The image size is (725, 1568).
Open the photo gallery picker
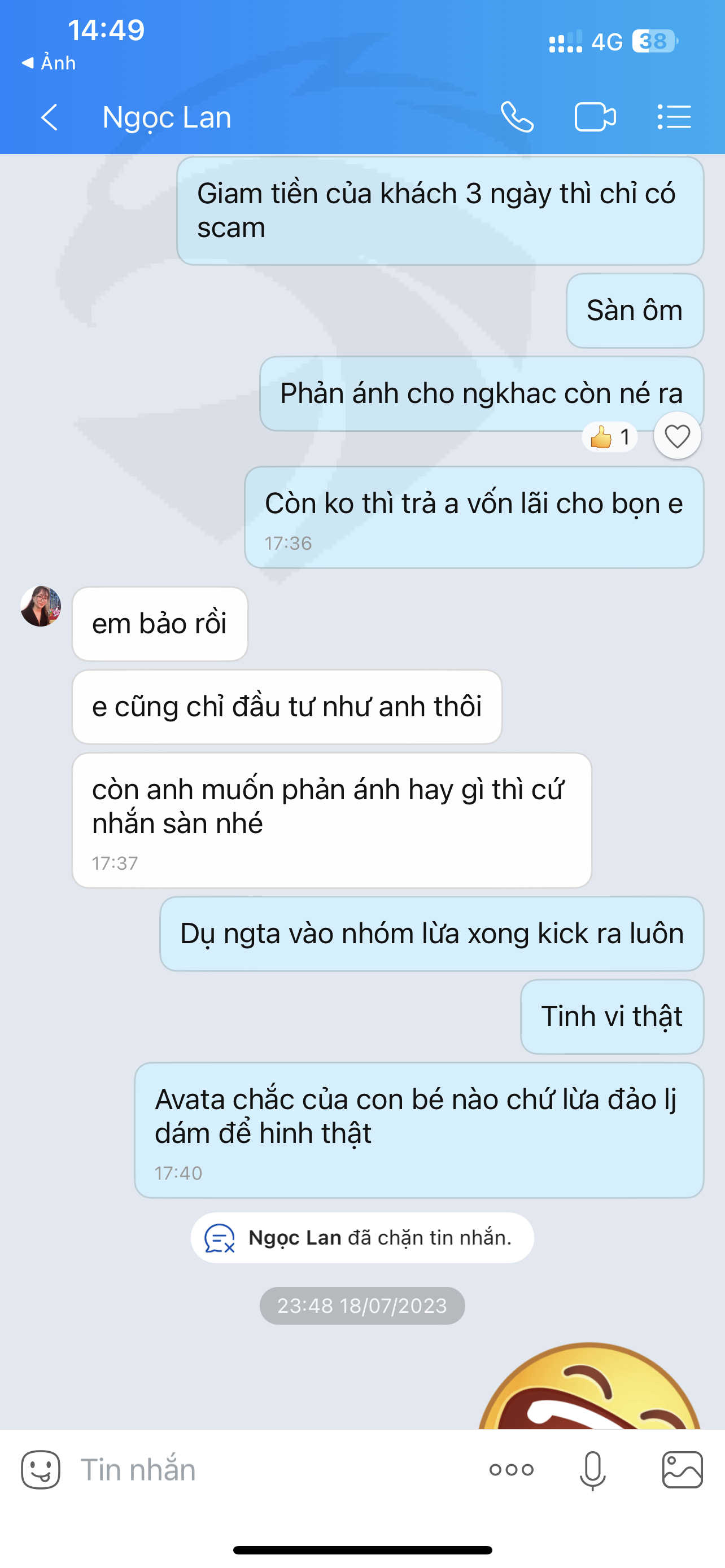[x=683, y=1469]
